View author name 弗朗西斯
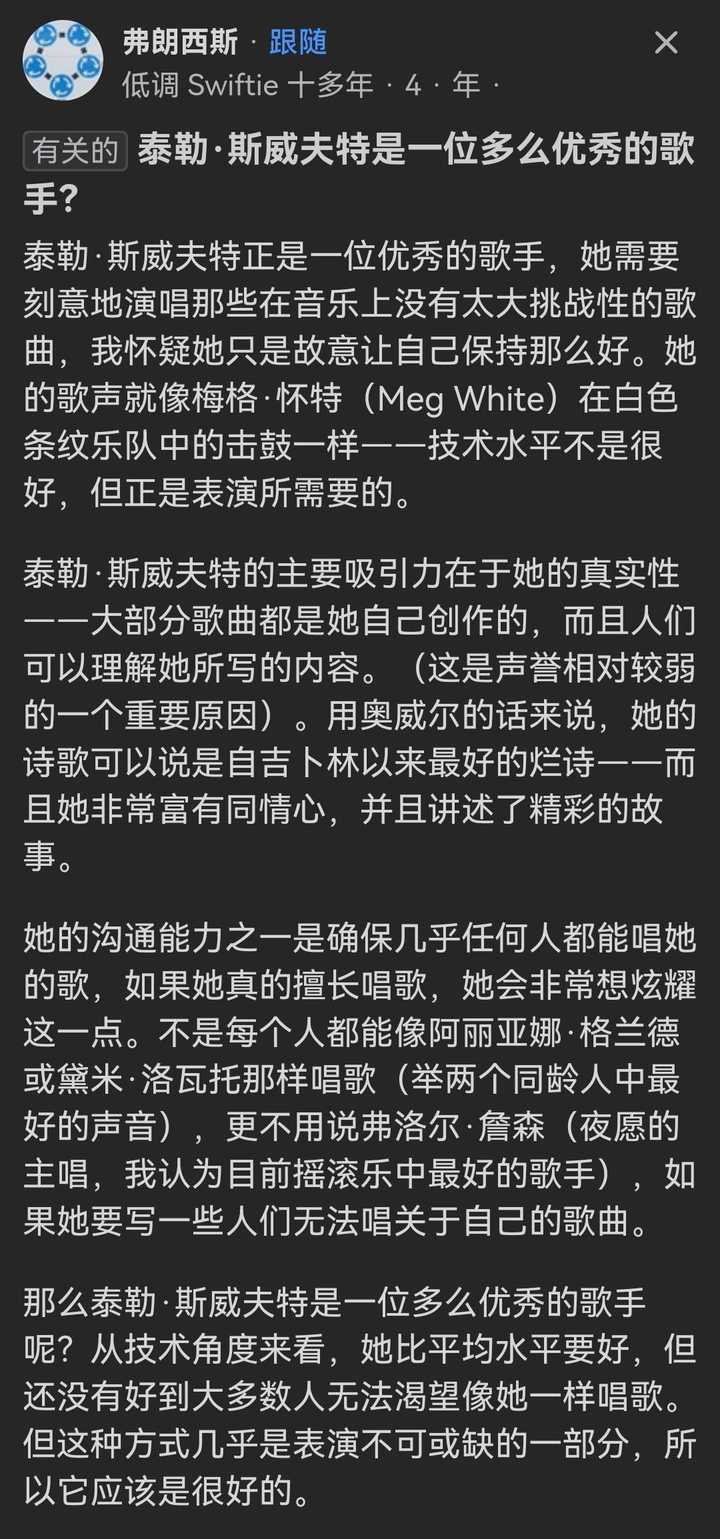Image resolution: width=720 pixels, height=1539 pixels. tap(180, 42)
